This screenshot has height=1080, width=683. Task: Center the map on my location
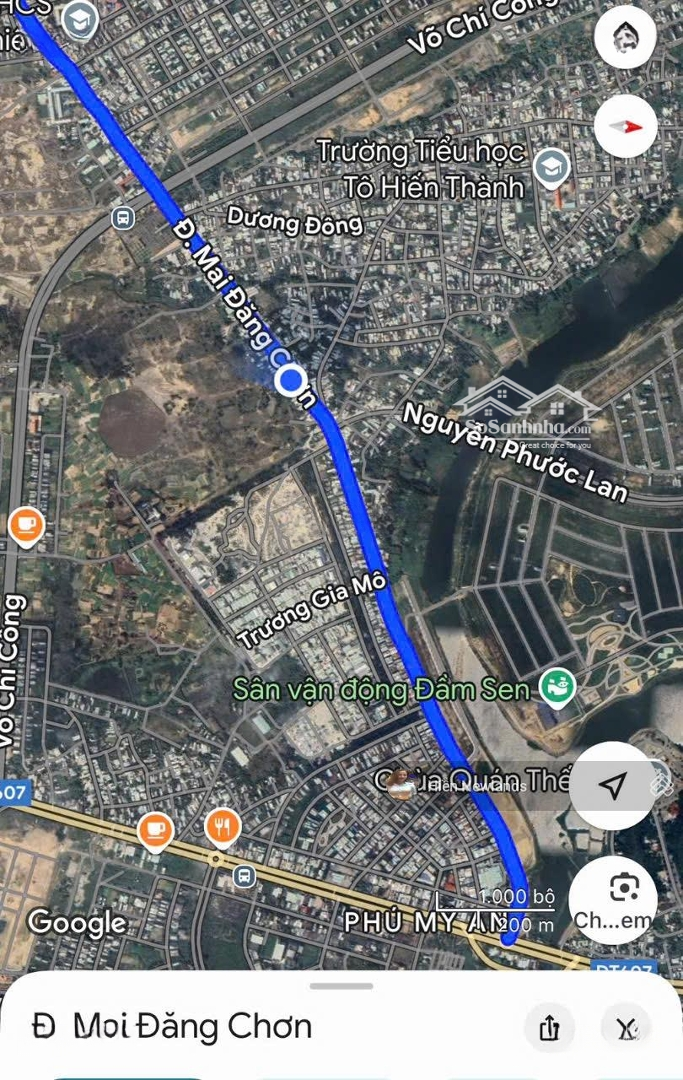point(612,786)
